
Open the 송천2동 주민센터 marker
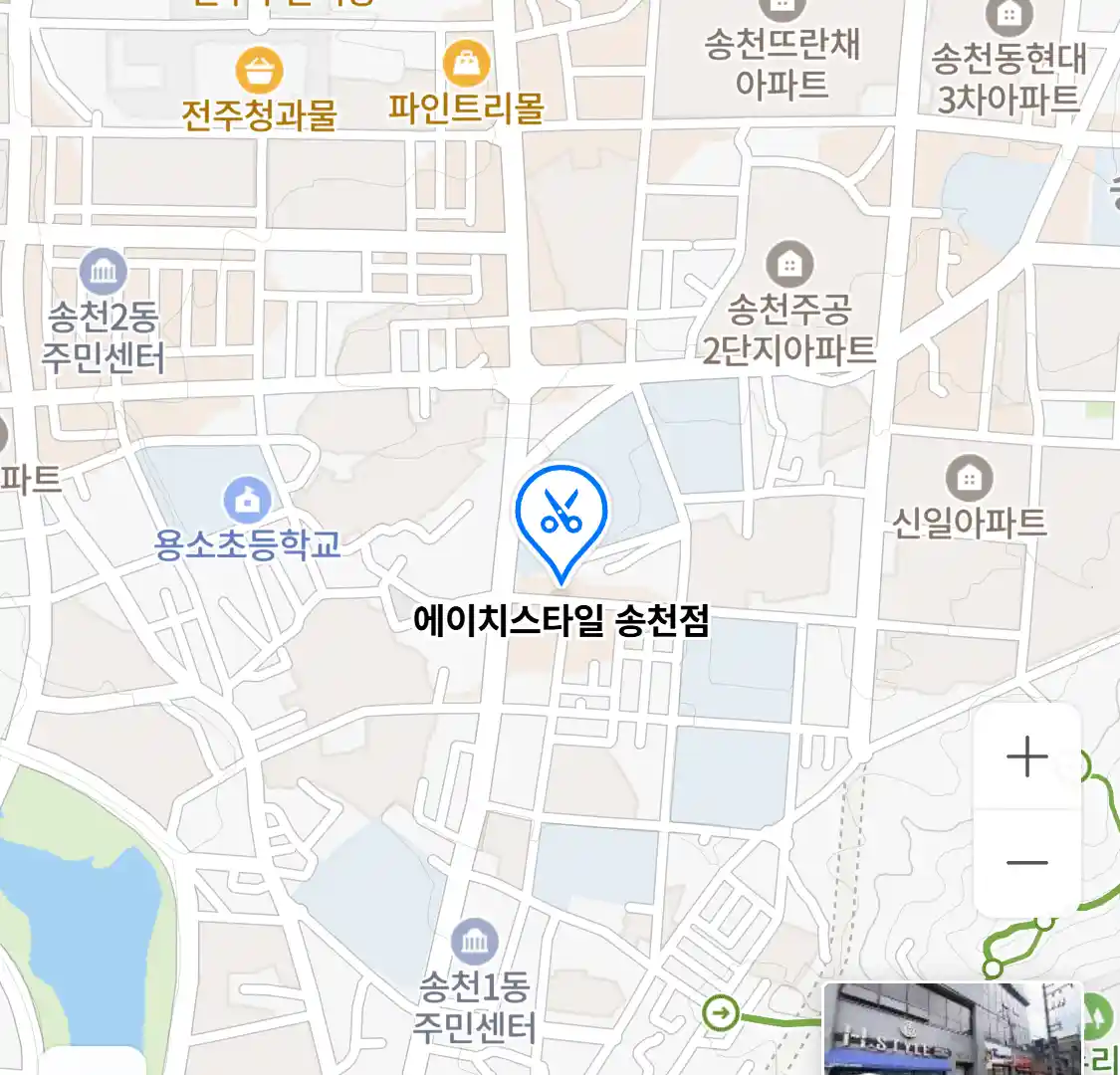point(104,273)
